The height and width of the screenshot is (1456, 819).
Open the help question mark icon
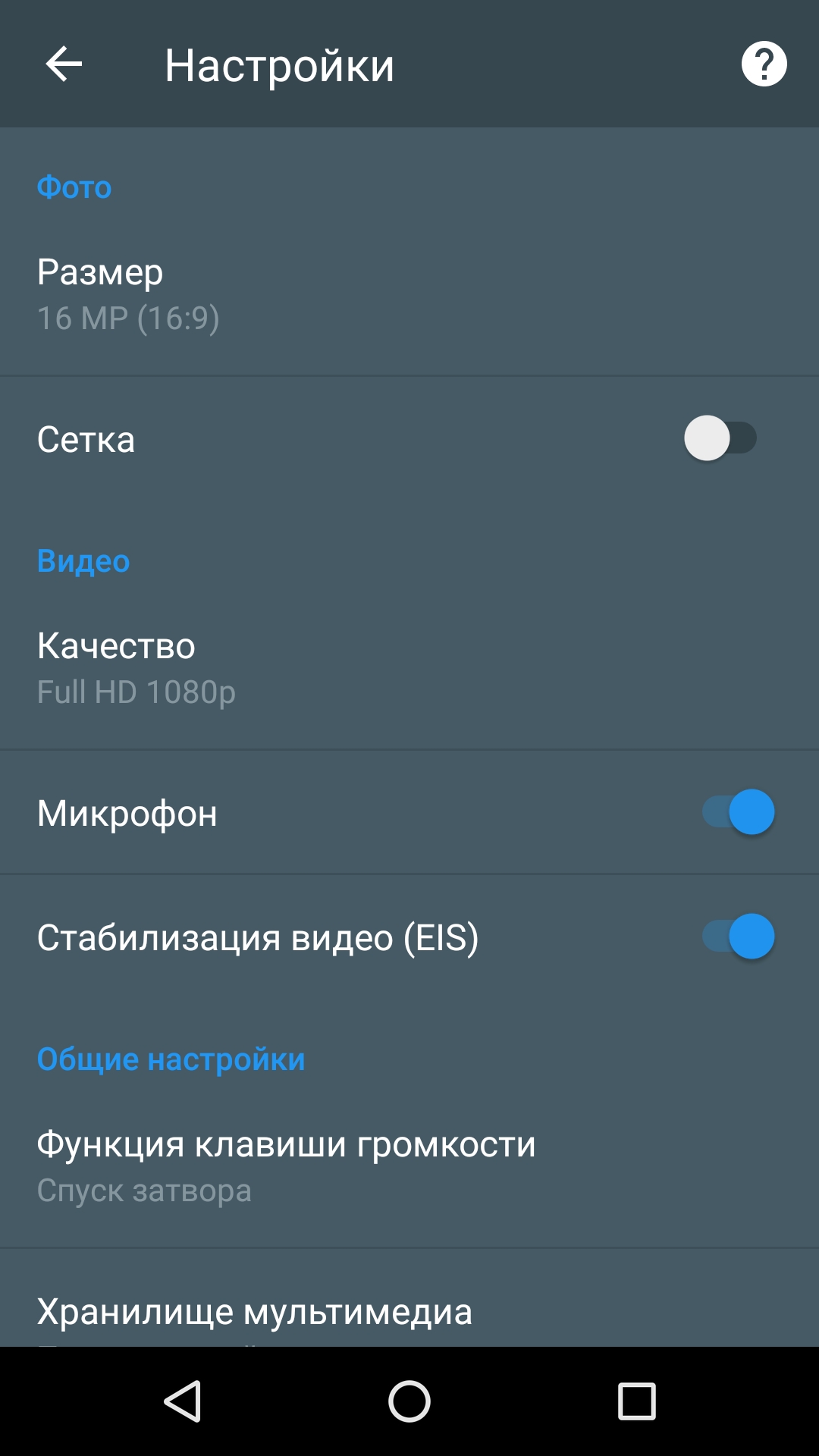764,64
